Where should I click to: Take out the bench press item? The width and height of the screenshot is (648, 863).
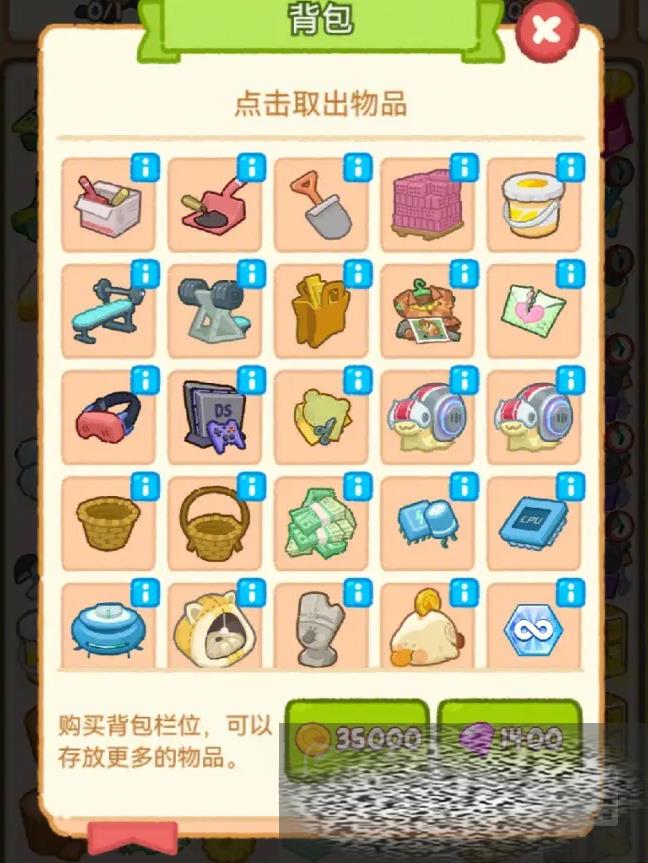tap(107, 311)
